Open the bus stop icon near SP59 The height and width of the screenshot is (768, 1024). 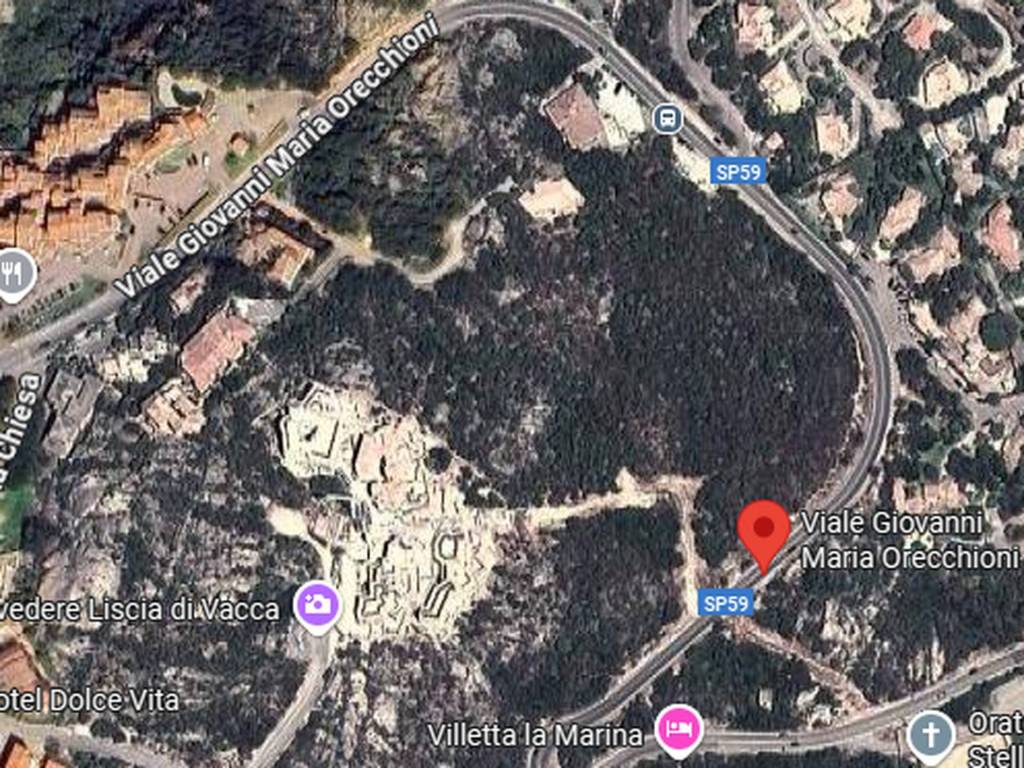667,120
